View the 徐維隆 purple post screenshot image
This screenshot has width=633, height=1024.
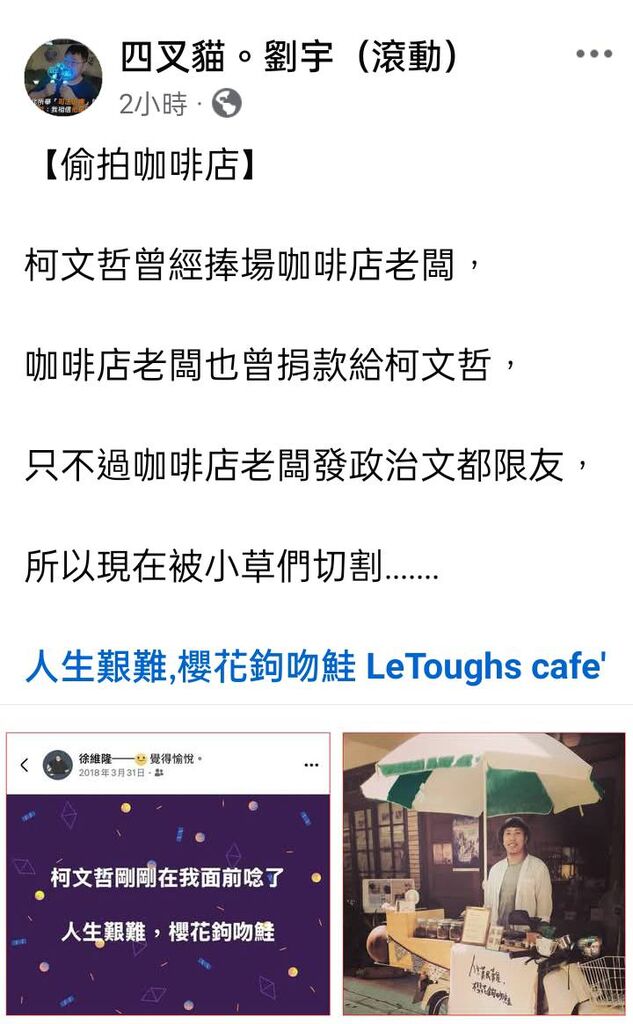point(168,874)
